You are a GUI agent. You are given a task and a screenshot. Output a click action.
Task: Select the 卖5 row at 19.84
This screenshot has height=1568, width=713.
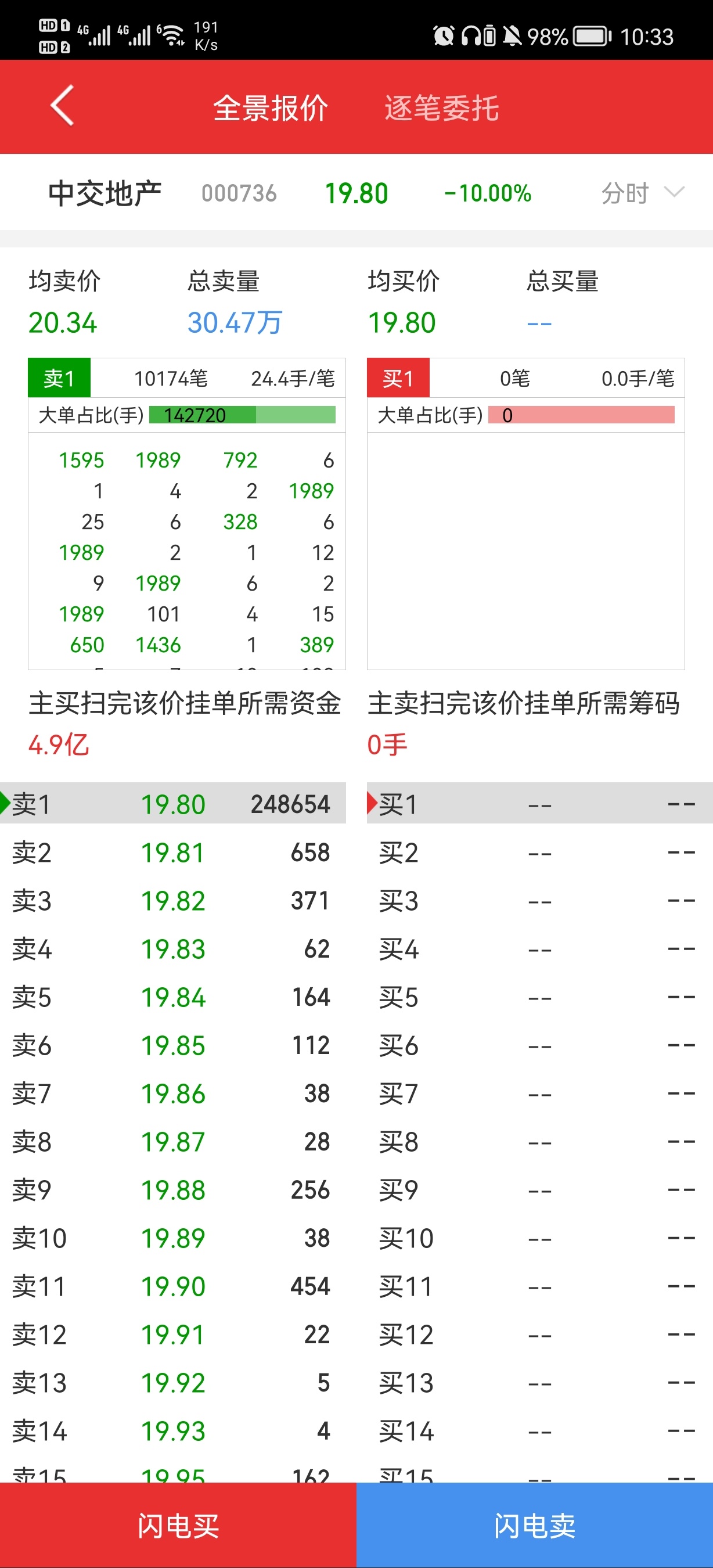click(173, 997)
